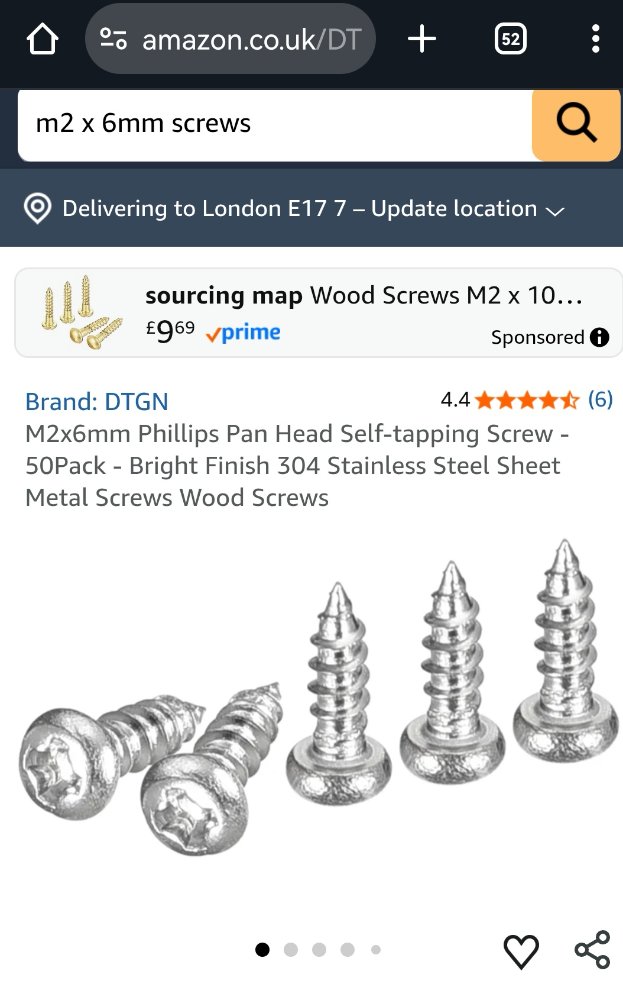Open a new browser tab
The image size is (623, 1000).
422,40
